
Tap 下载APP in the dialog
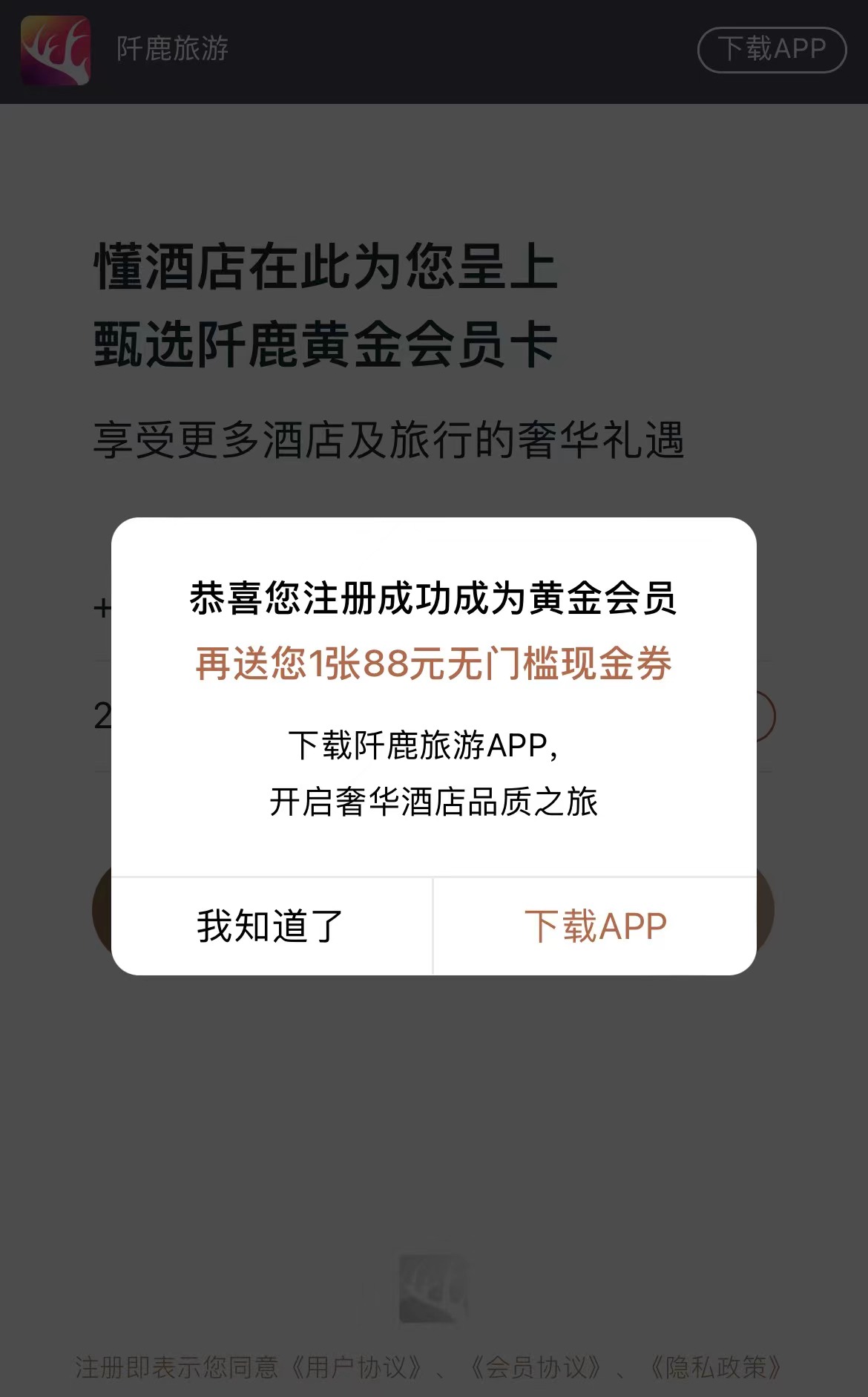pos(595,926)
